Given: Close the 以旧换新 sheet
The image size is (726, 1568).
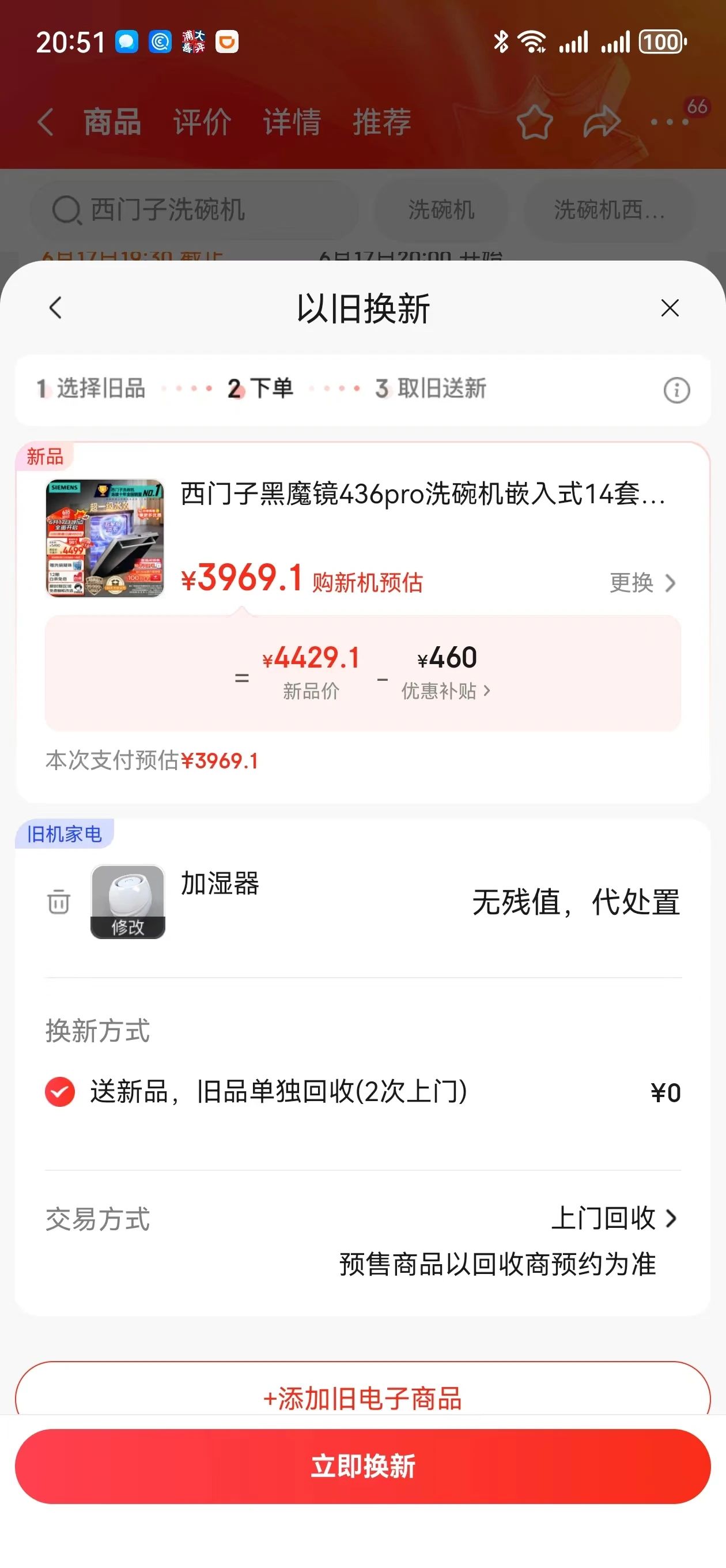Looking at the screenshot, I should 670,308.
